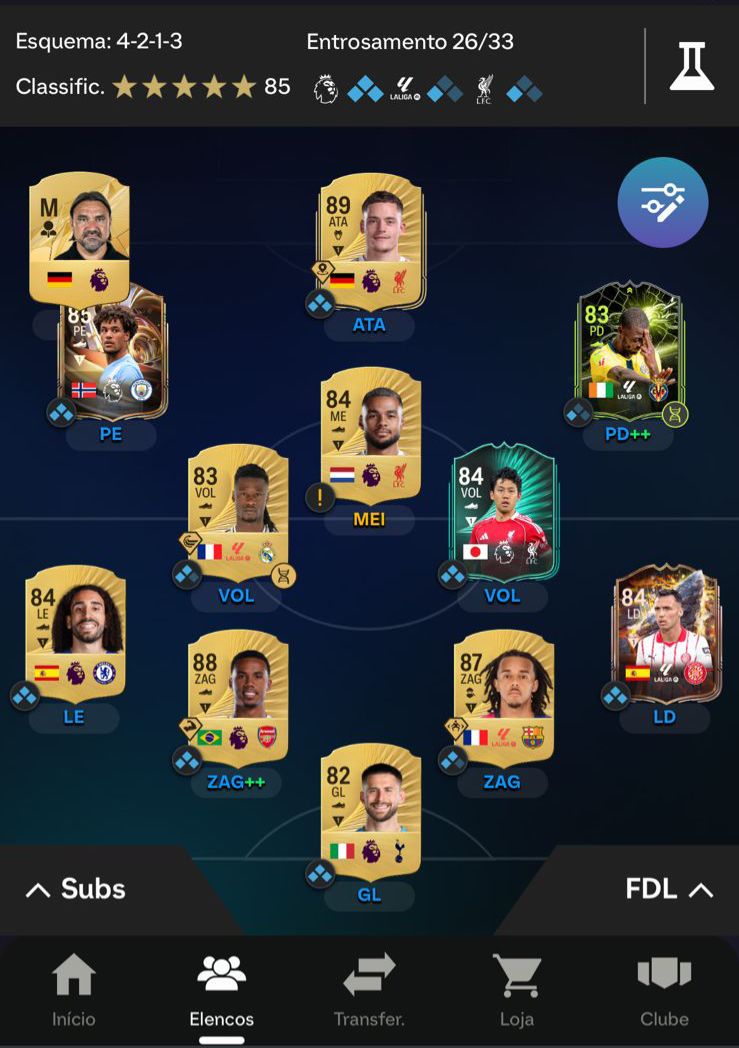Select the 83 PD right winger card

[629, 350]
